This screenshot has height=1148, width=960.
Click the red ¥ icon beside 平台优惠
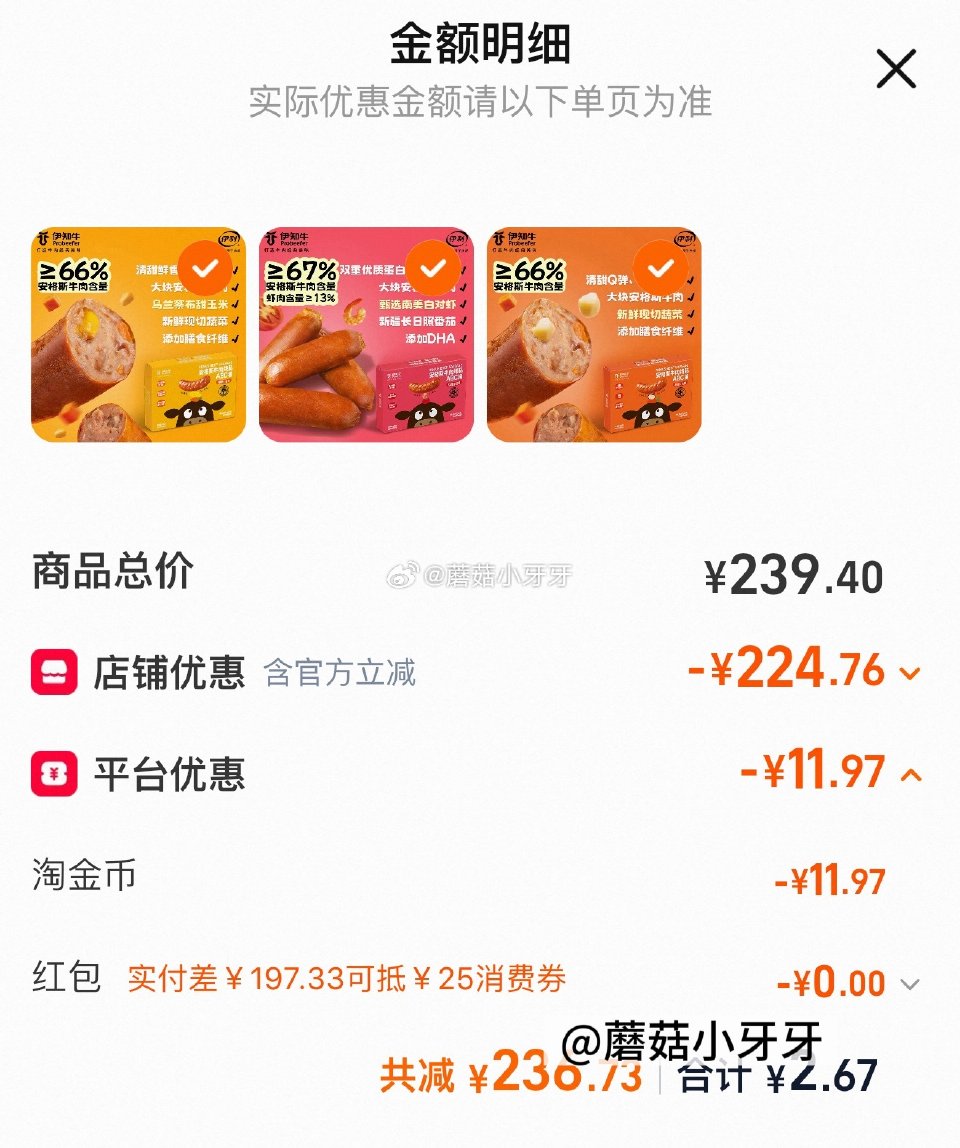click(54, 775)
